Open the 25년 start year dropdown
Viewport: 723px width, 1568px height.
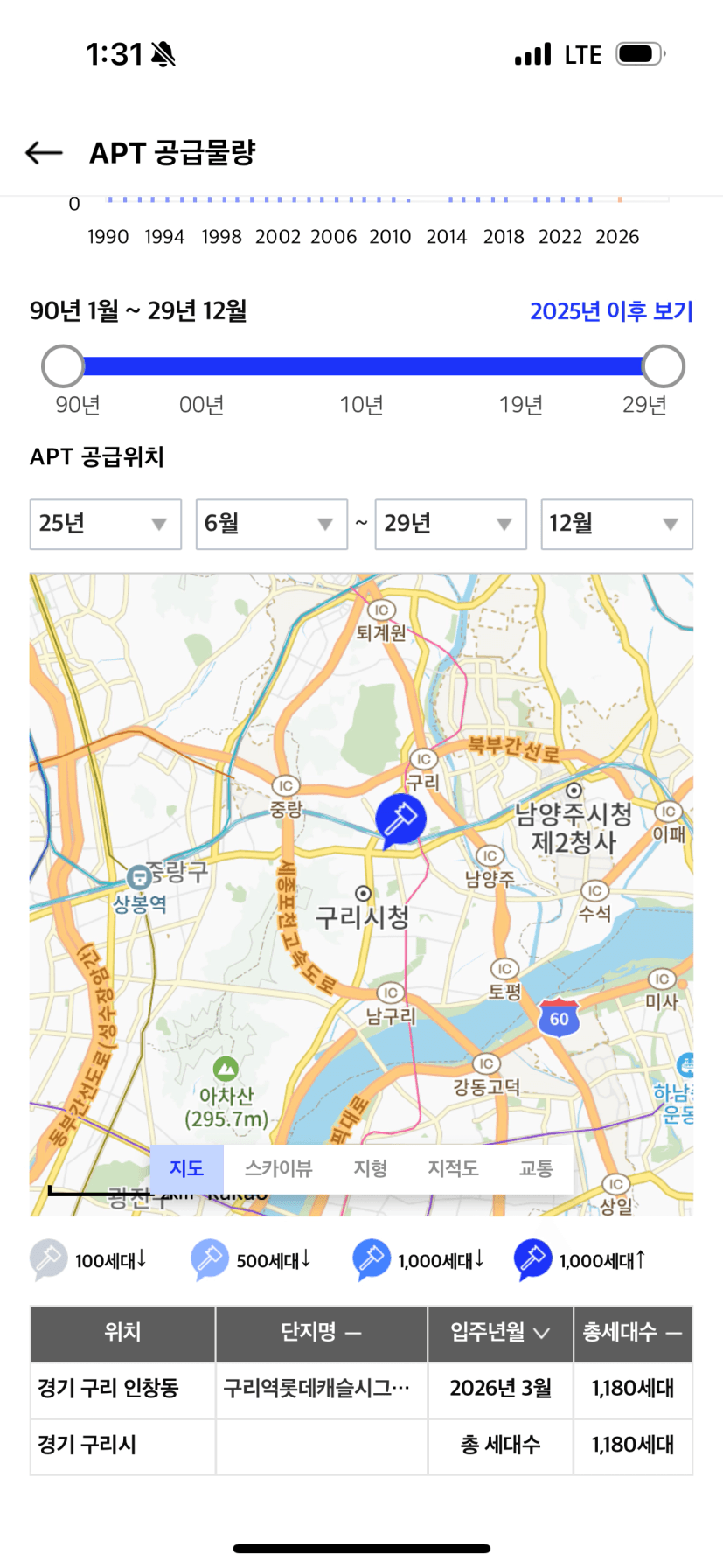coord(106,524)
